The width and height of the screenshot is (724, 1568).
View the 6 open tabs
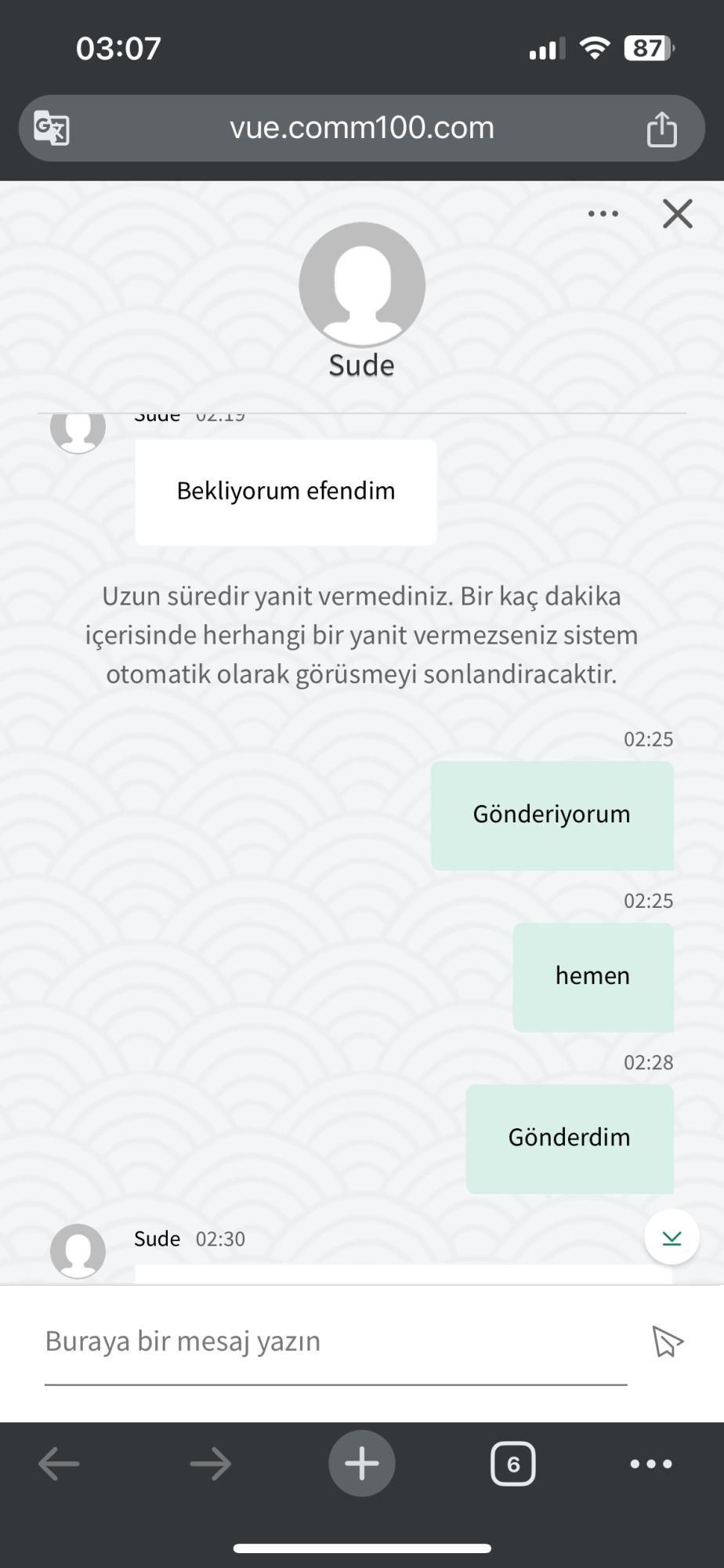[512, 1463]
